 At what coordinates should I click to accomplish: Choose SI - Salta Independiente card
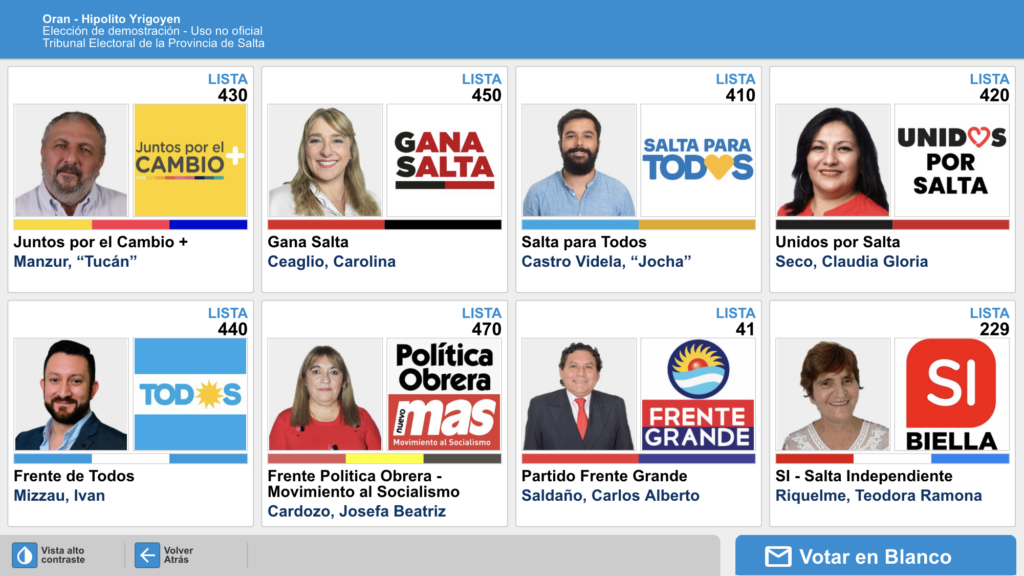(x=892, y=414)
